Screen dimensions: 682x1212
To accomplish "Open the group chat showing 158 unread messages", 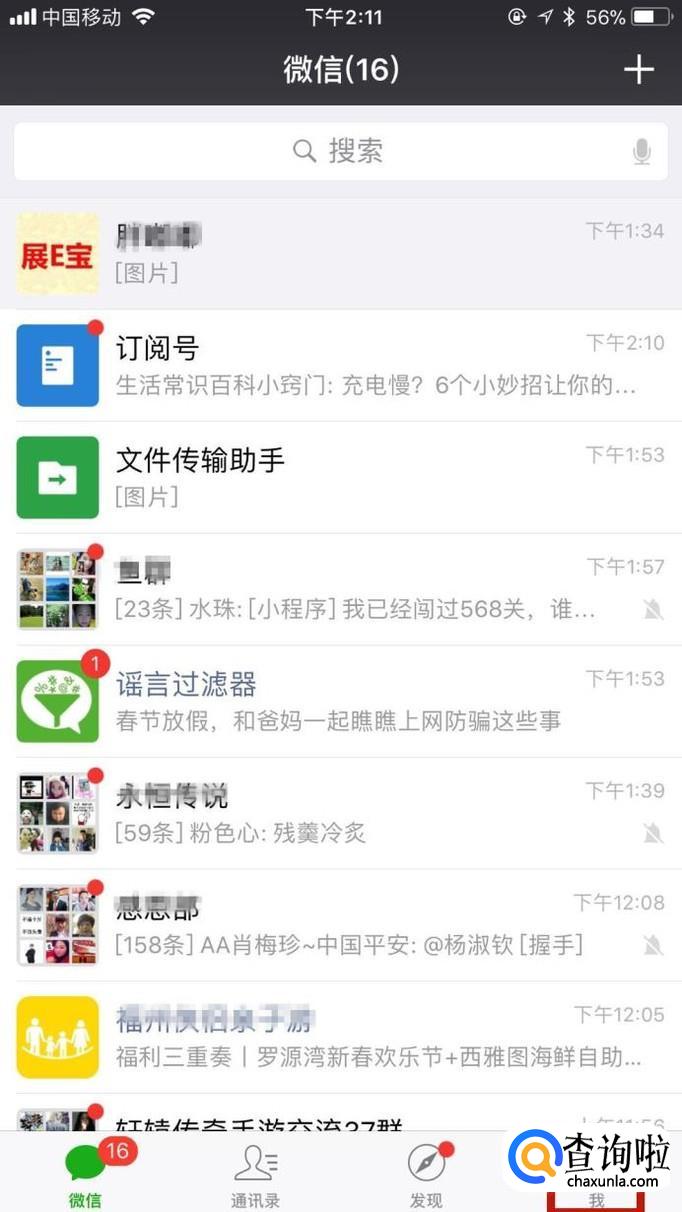I will (x=340, y=925).
